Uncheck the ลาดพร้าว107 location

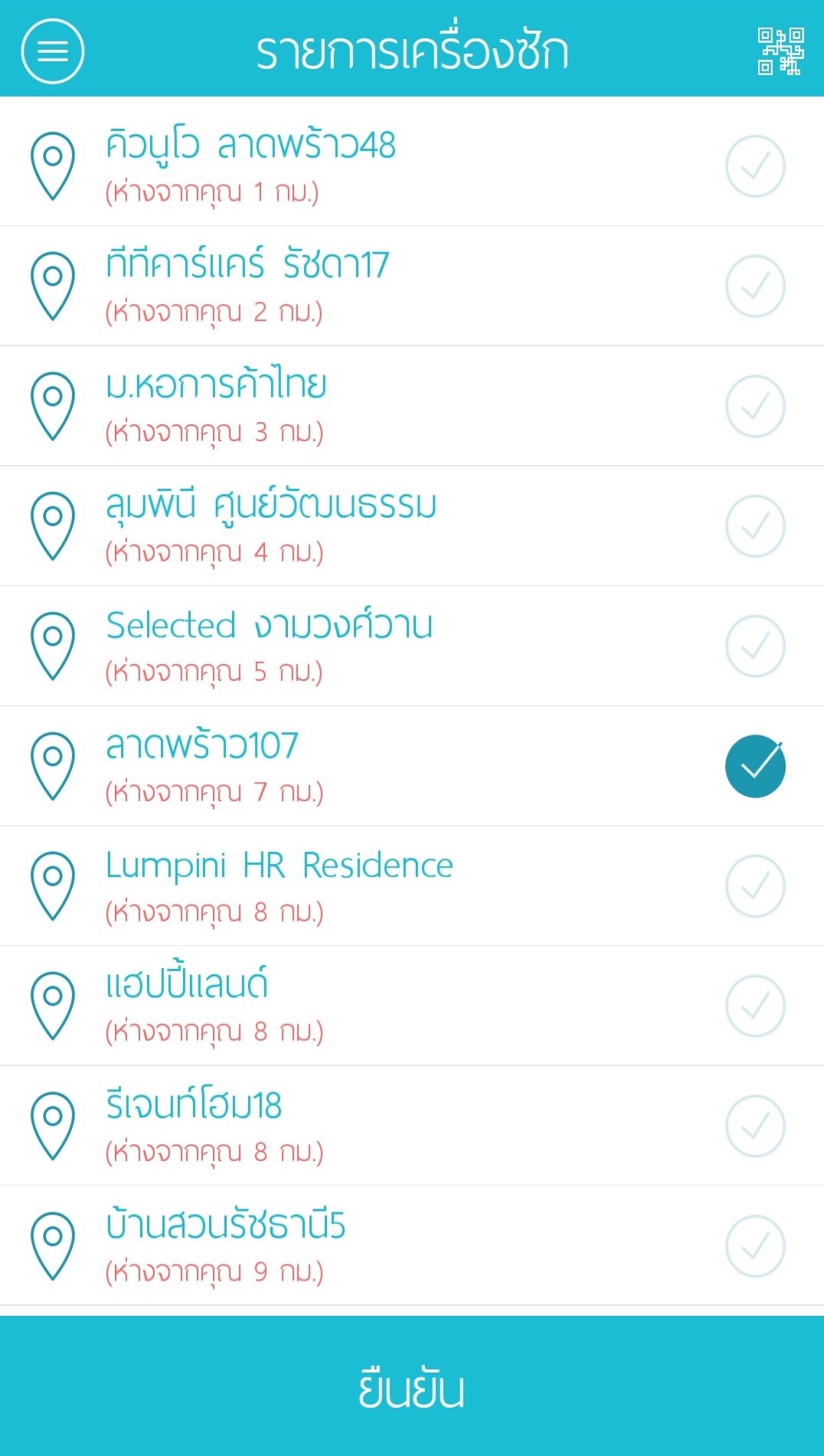coord(755,766)
